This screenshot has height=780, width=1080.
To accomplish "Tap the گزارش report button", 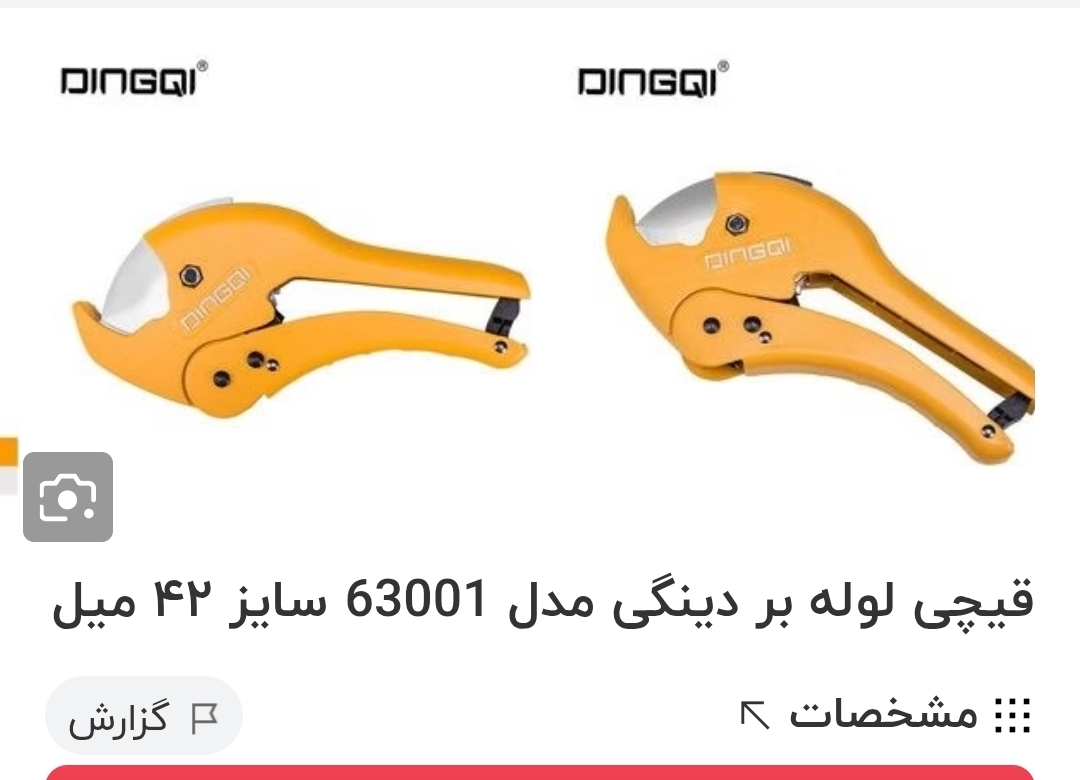I will [144, 716].
